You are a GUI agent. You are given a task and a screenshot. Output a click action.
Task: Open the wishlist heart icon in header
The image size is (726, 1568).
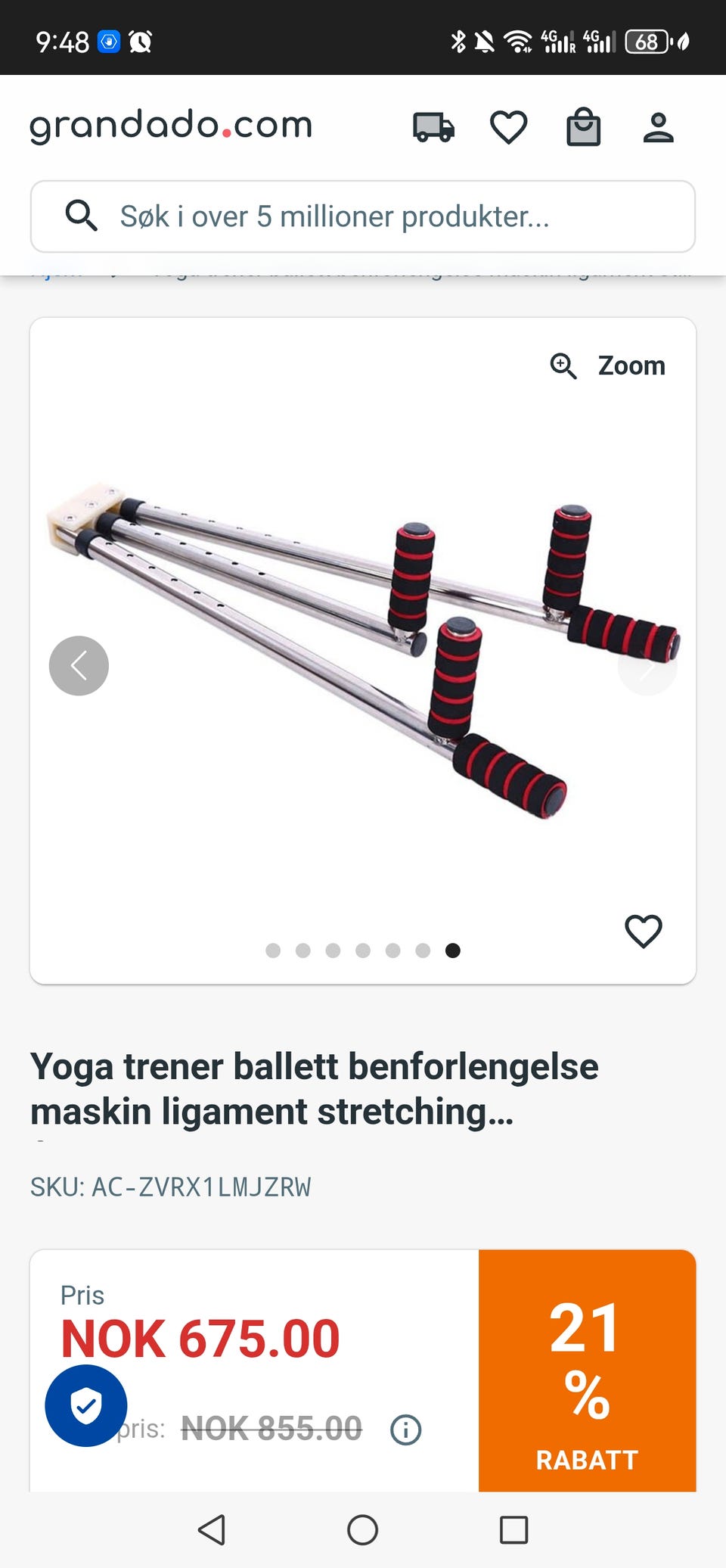(x=508, y=126)
